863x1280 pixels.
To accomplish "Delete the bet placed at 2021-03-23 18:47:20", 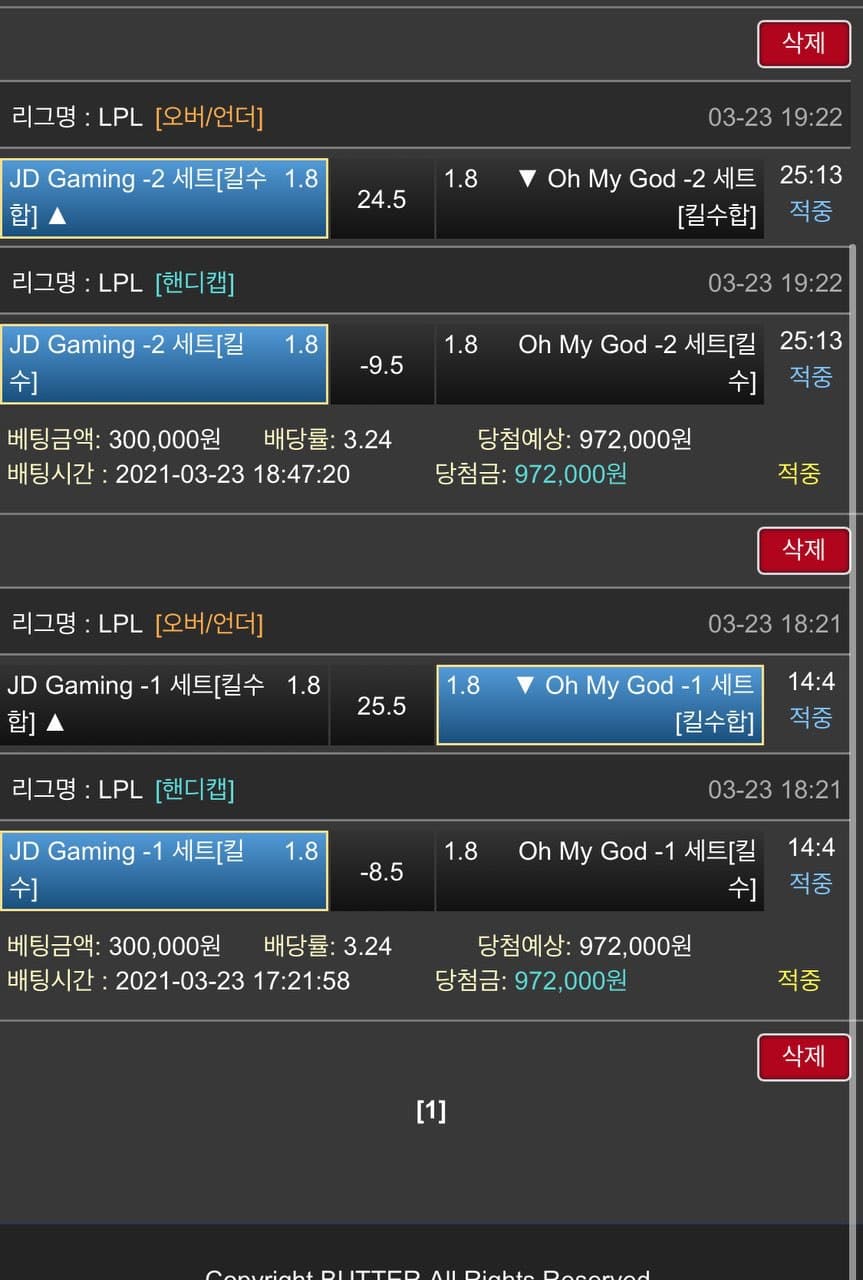I will (803, 550).
